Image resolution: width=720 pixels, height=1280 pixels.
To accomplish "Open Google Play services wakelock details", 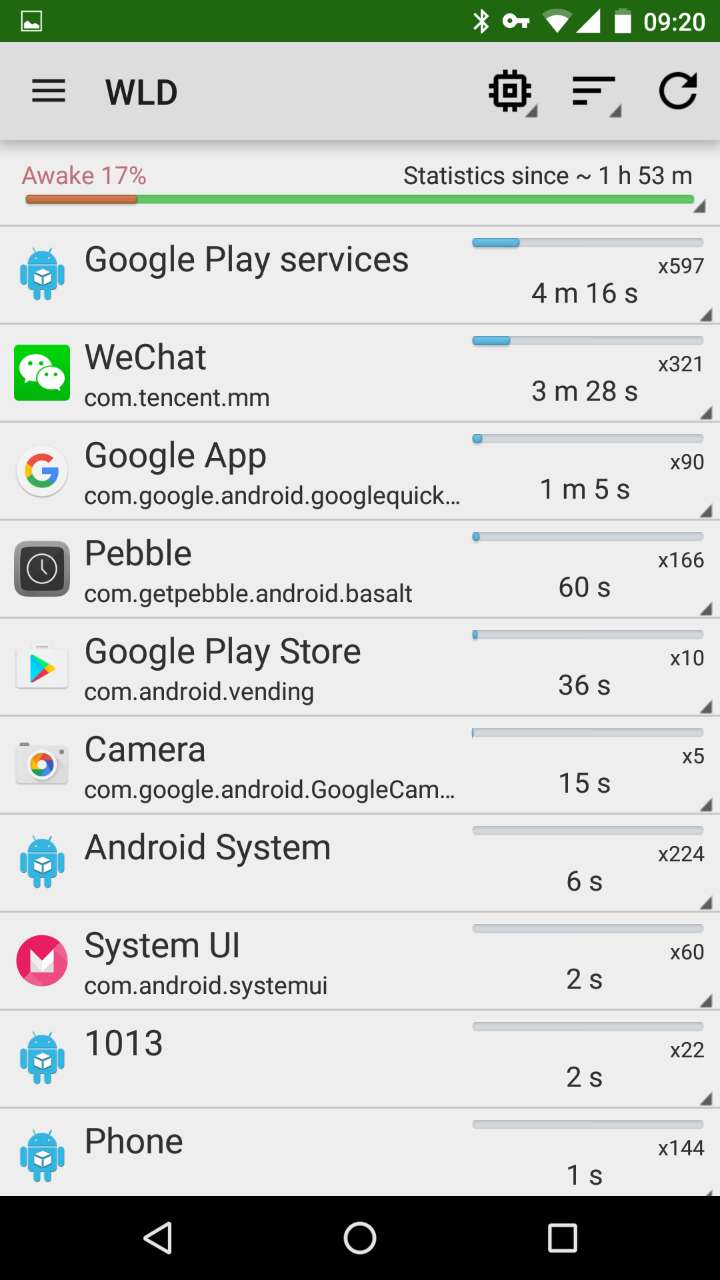I will pos(360,276).
